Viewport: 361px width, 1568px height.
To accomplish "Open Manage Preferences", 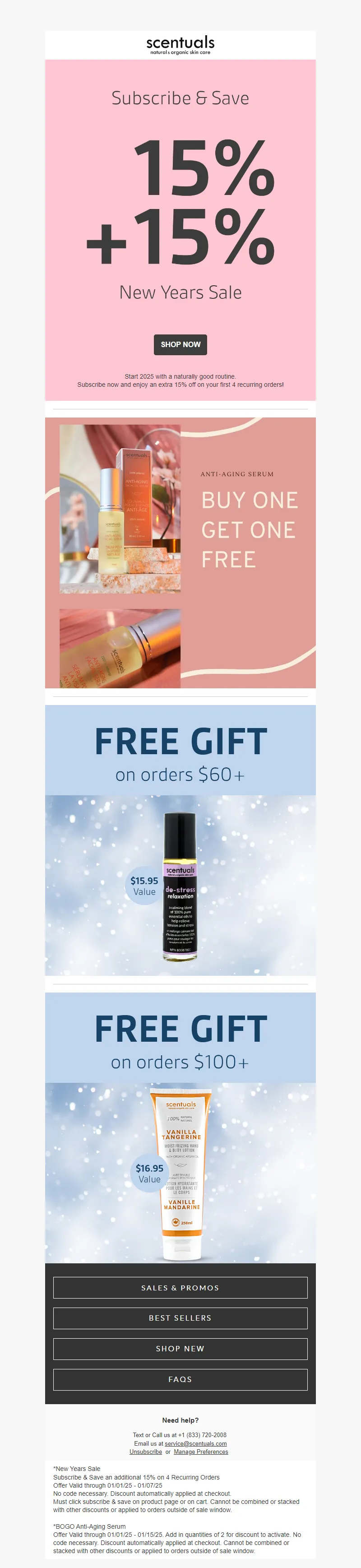I will tap(201, 1452).
